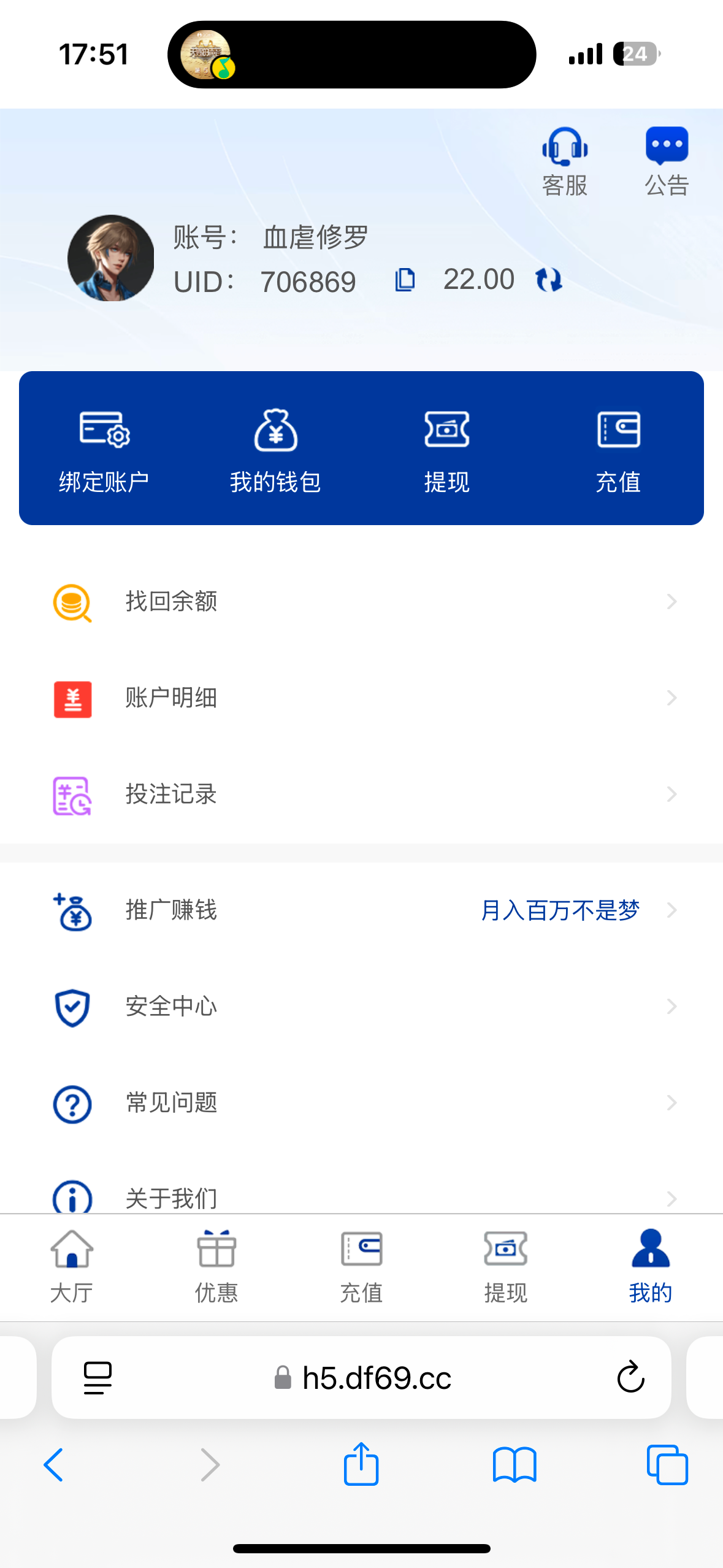Select 充值 in the blue panel

(618, 450)
